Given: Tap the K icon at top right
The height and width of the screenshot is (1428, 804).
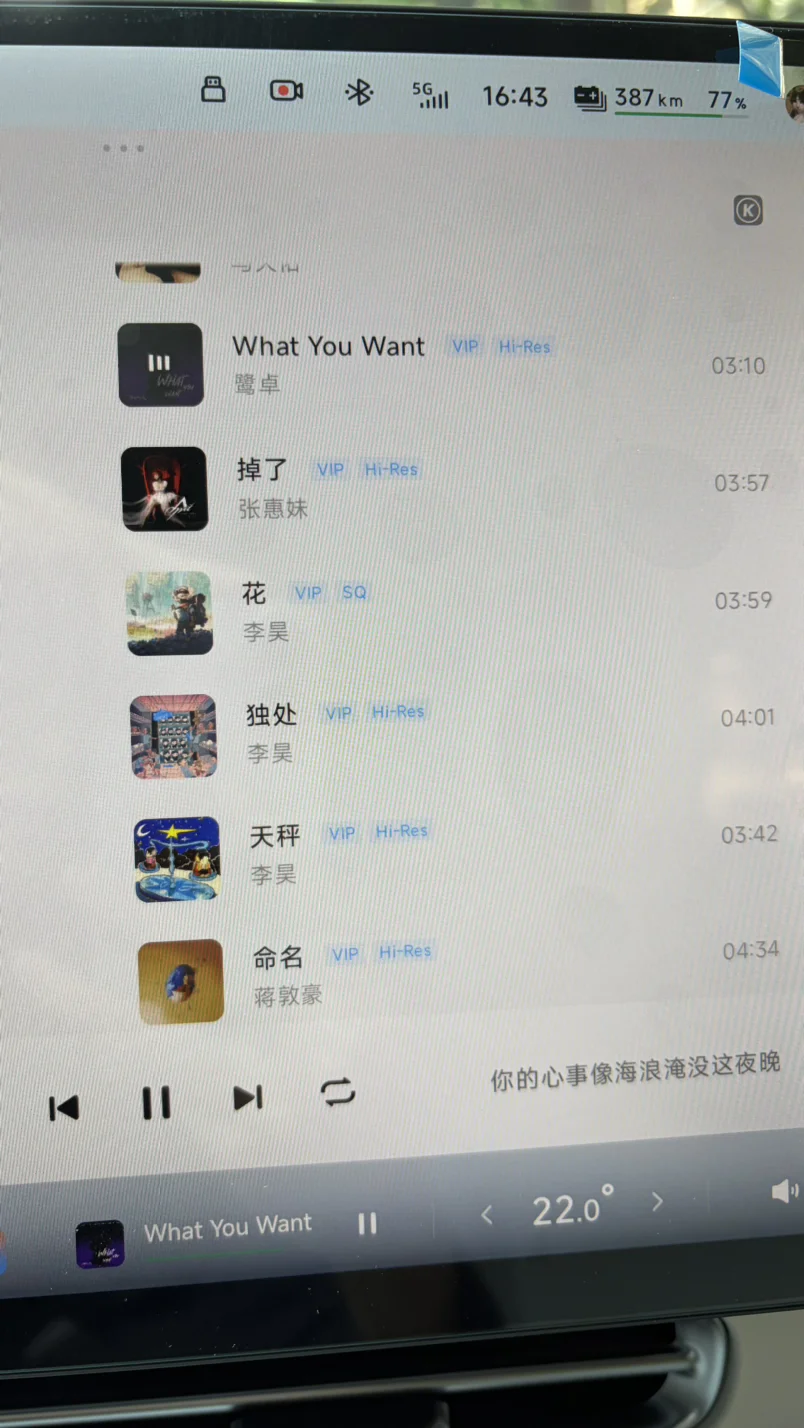Looking at the screenshot, I should (748, 210).
